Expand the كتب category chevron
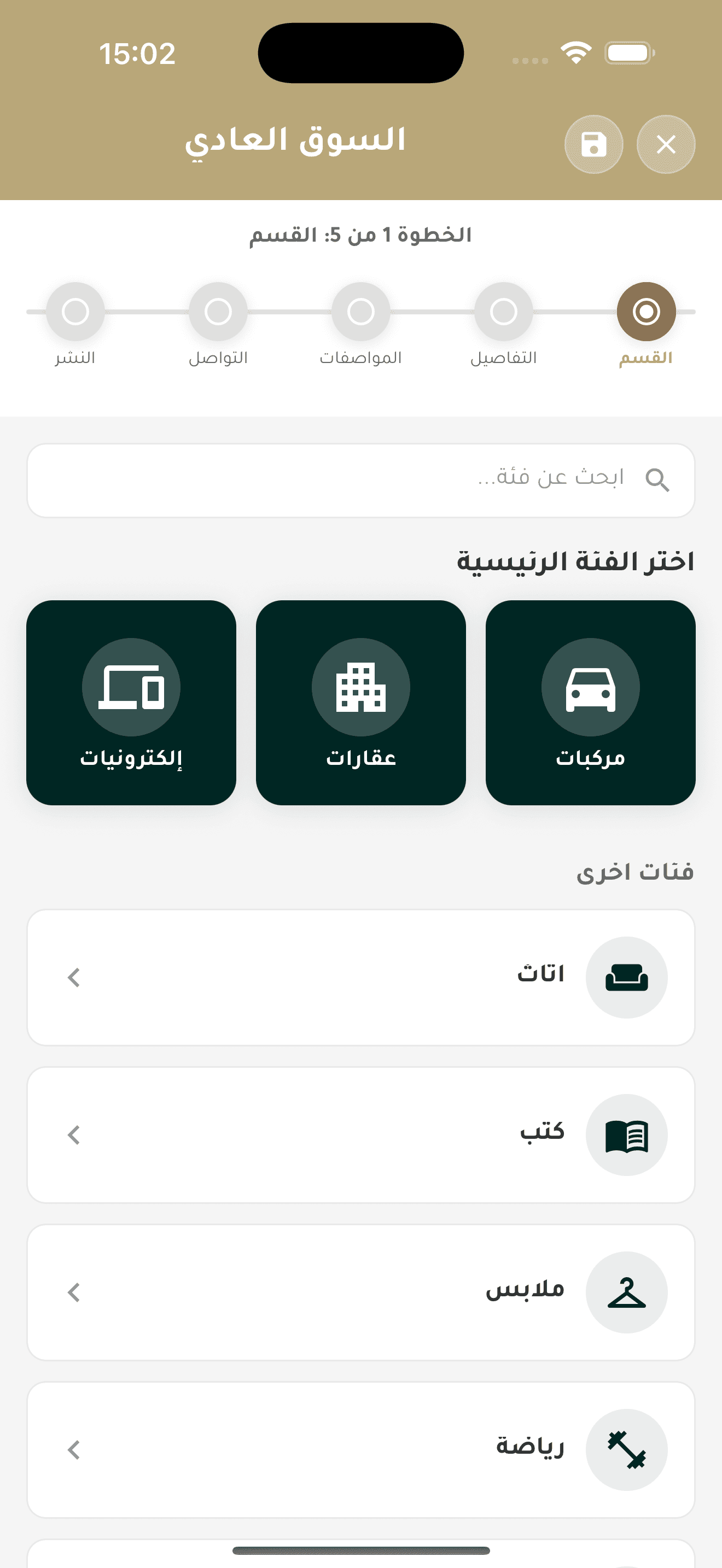This screenshot has width=722, height=1568. (74, 1133)
